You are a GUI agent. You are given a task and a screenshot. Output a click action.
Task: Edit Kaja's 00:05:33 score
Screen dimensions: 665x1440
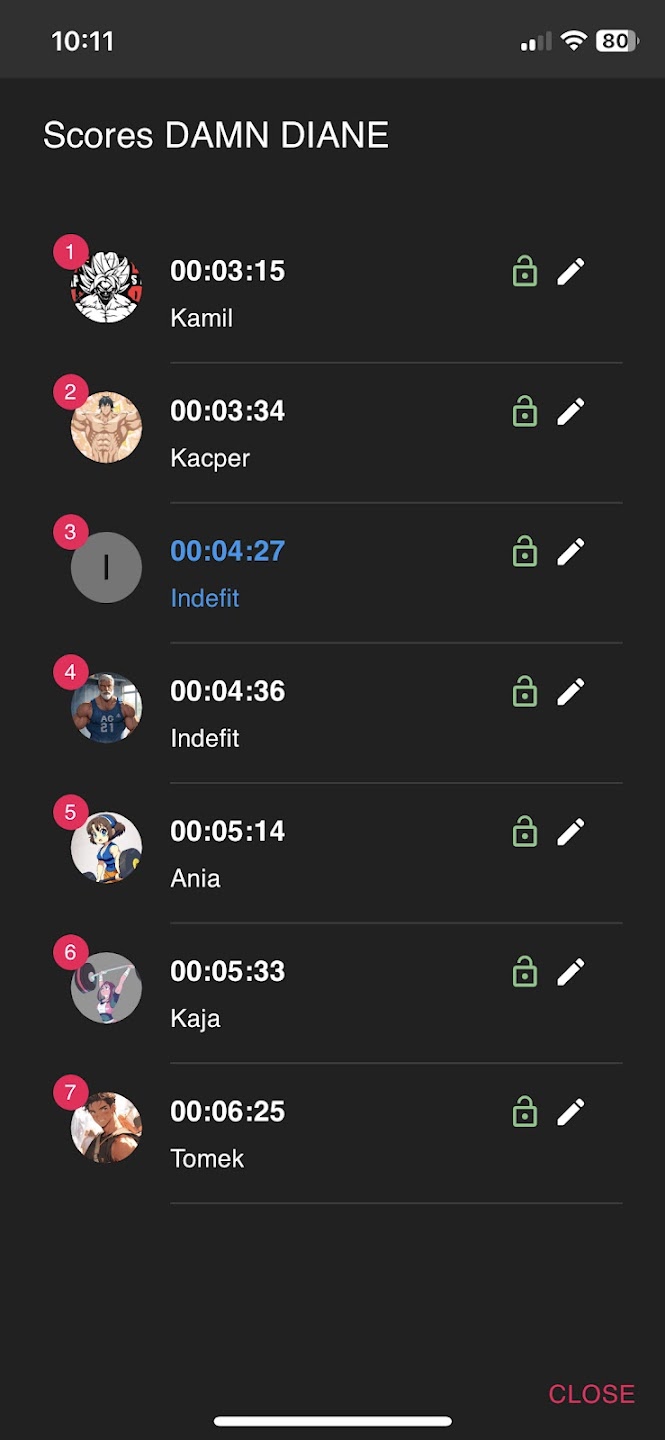pos(571,971)
